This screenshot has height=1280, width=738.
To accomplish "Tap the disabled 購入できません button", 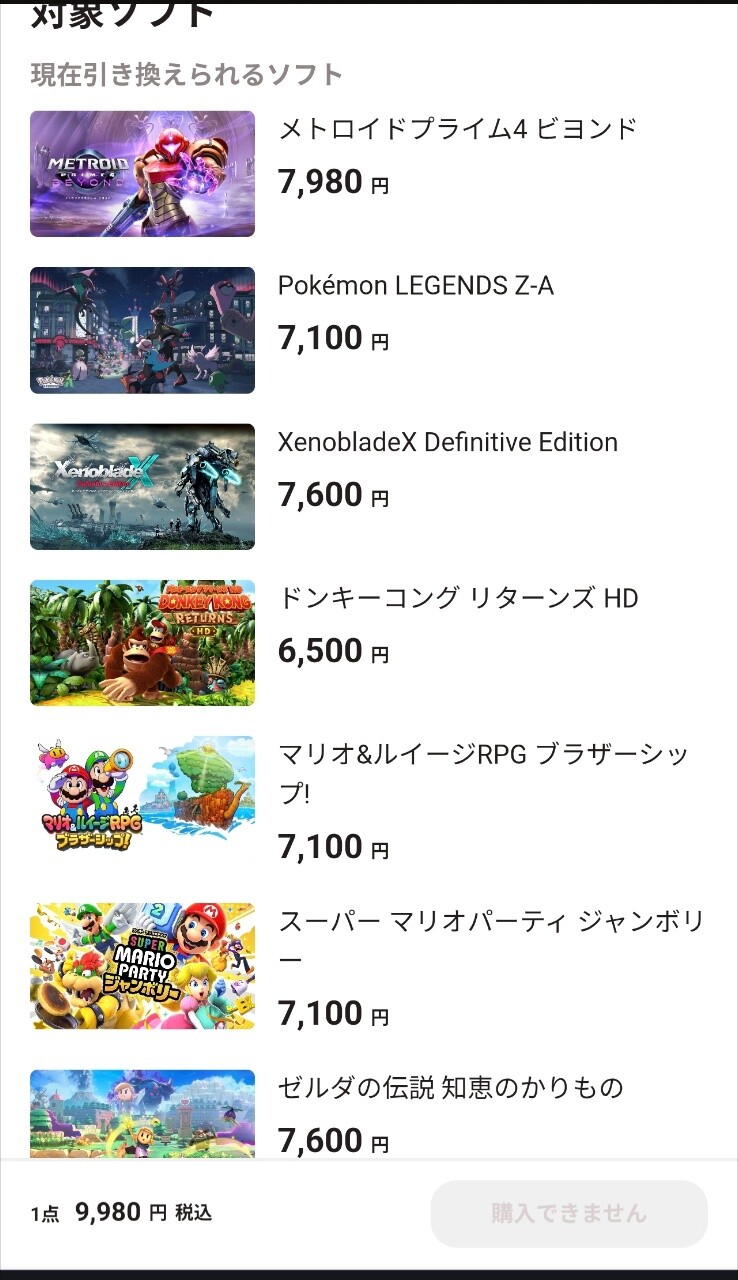I will (x=568, y=1214).
